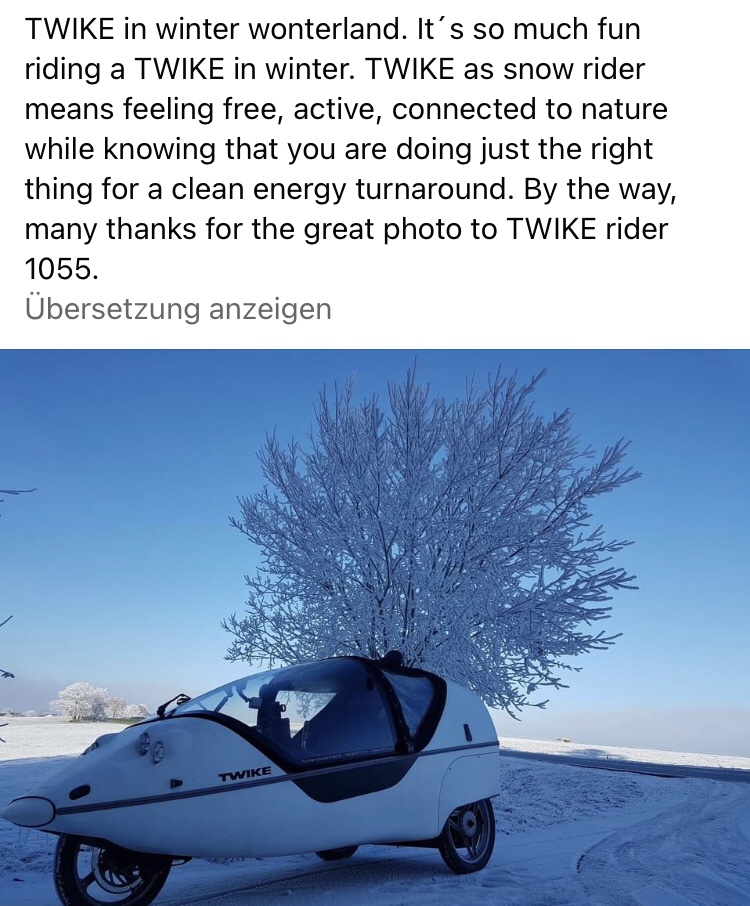The image size is (750, 906).
Task: Open the TWIKE winter photo
Action: (x=375, y=627)
